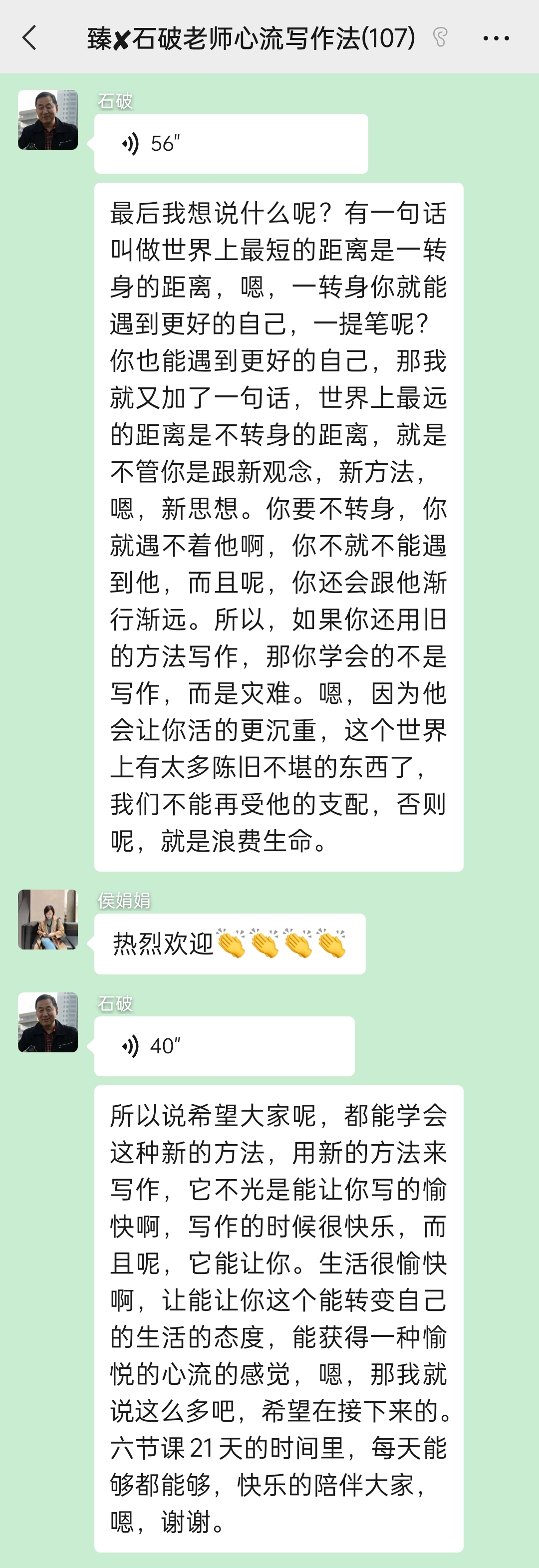Open 石破's avatar beside the 56-second voice message
The width and height of the screenshot is (539, 1568).
click(x=48, y=120)
